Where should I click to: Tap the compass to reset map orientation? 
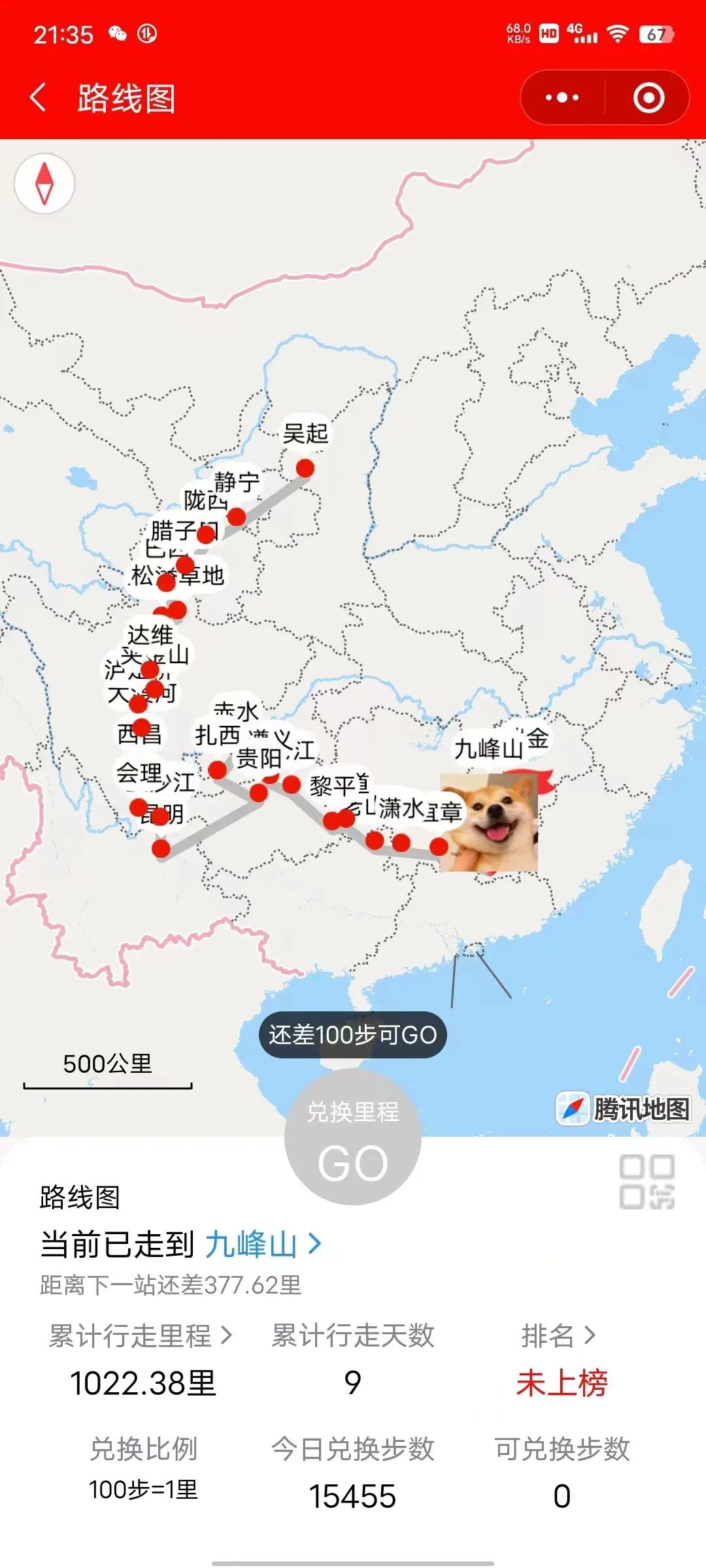(44, 184)
